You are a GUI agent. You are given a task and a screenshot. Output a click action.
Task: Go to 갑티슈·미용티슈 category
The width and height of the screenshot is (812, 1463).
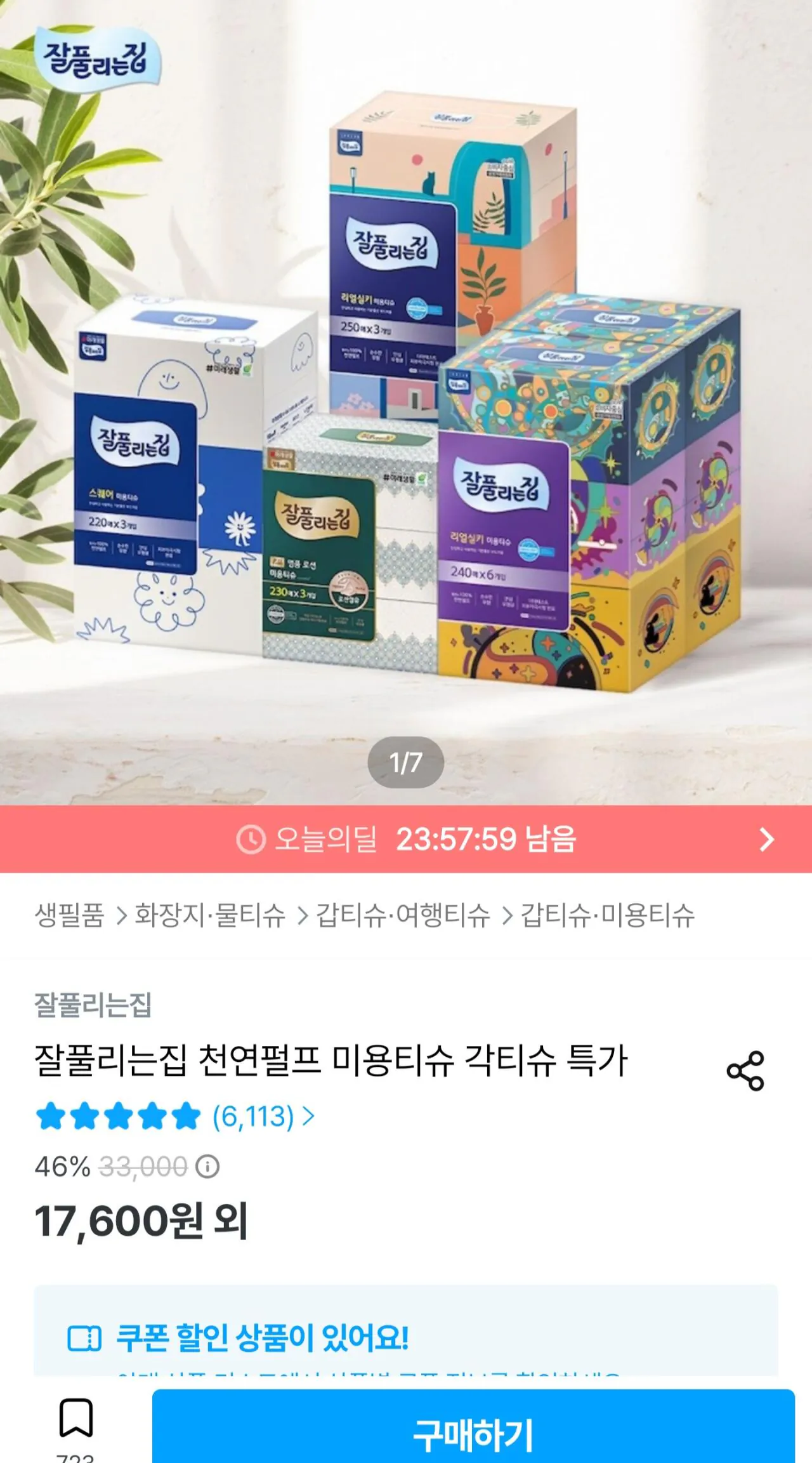(608, 915)
